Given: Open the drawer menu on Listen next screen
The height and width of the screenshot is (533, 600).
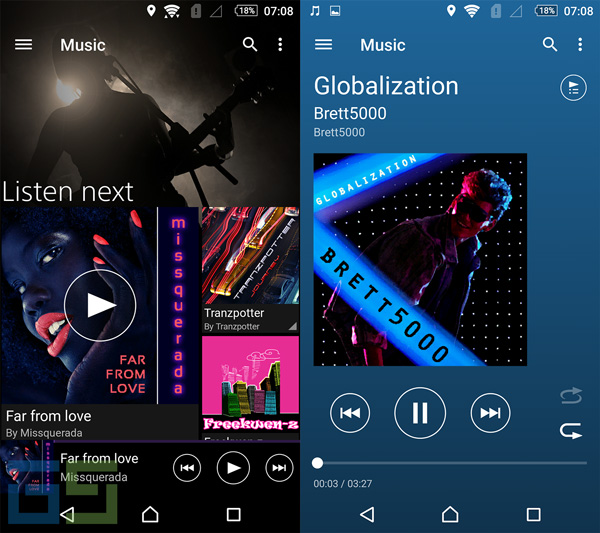Looking at the screenshot, I should click(x=23, y=45).
